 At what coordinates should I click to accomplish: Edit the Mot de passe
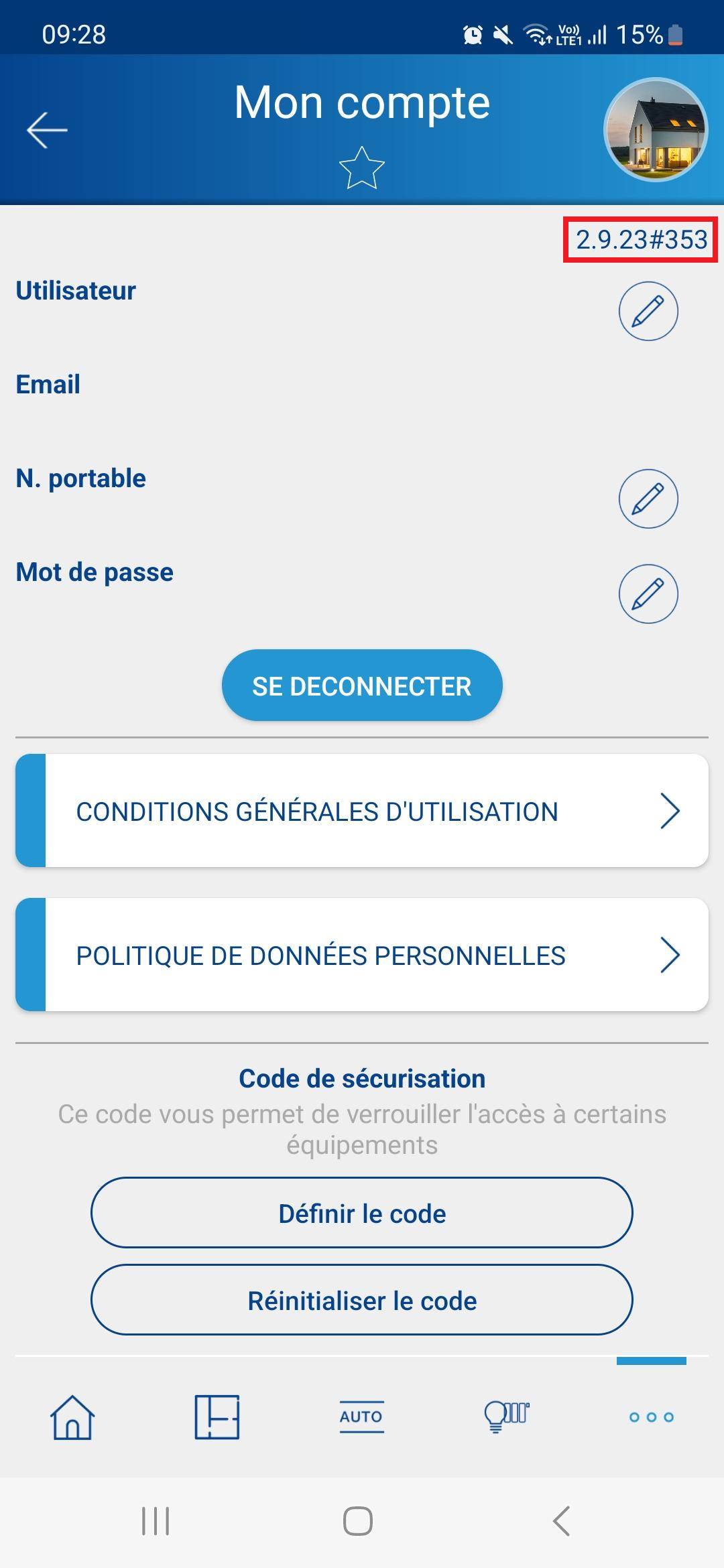[648, 594]
